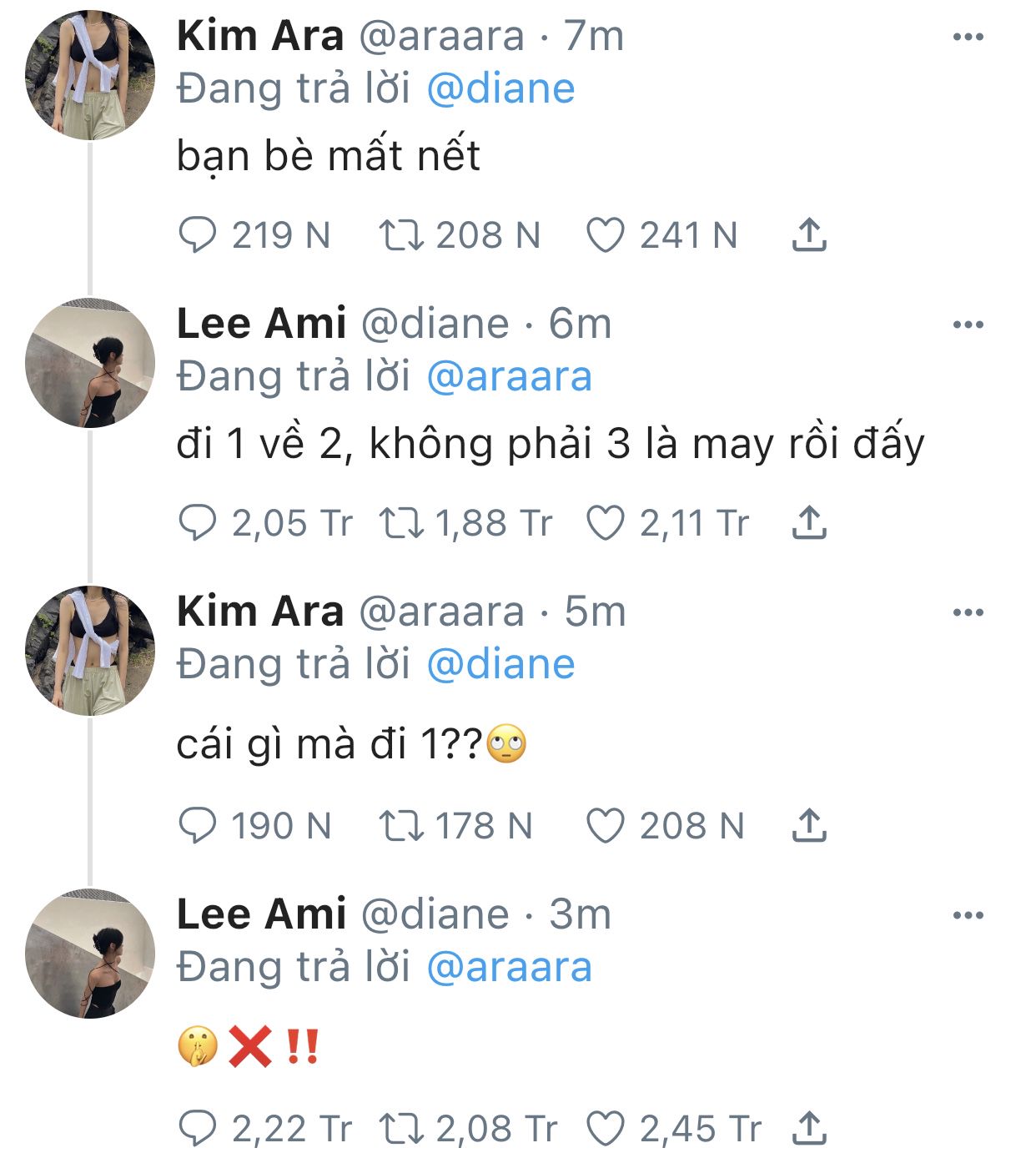Open @araara link in Lee Ami's 6m tweet

tap(509, 376)
